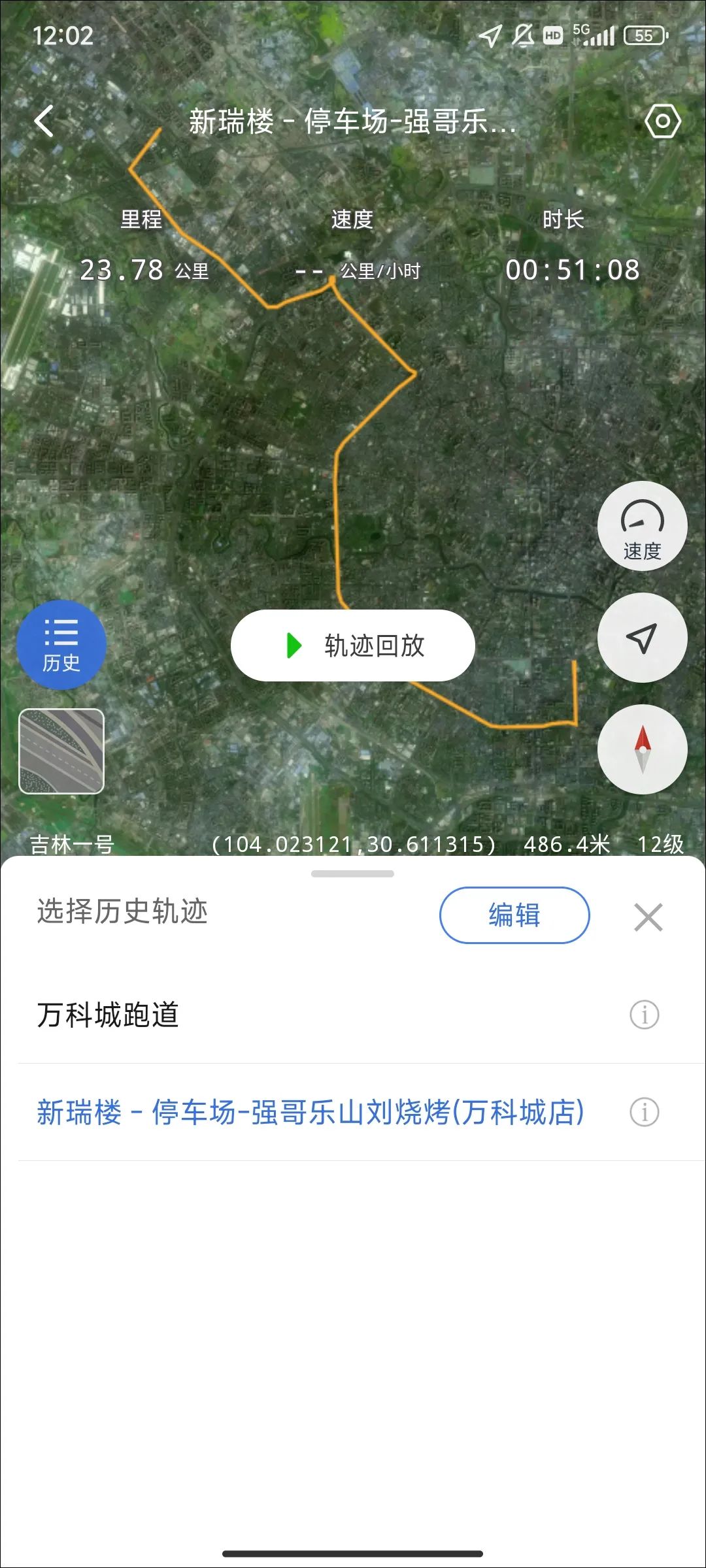706x1568 pixels.
Task: Reset map orientation with the compass
Action: 642,749
